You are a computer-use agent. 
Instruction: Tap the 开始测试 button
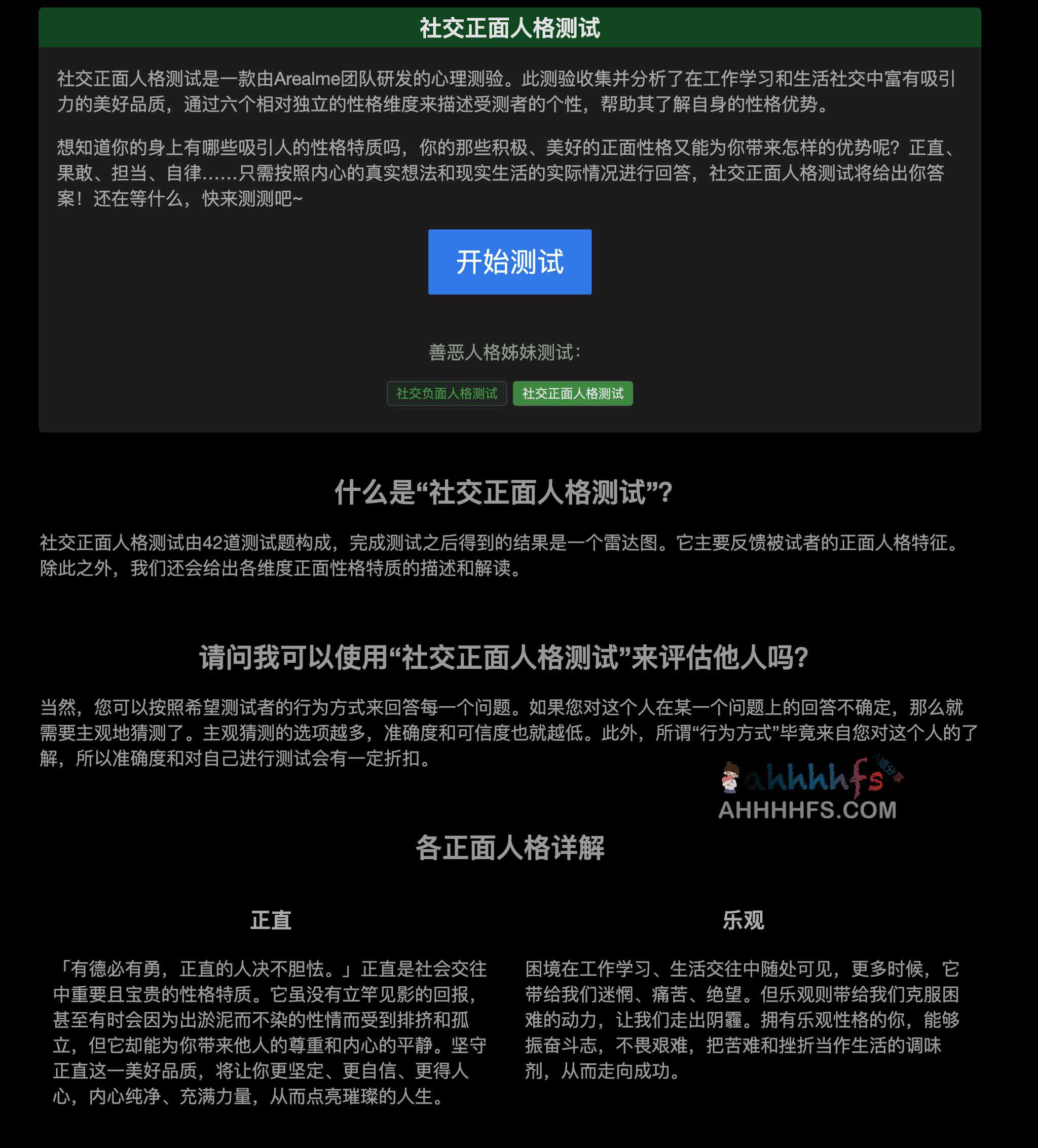pos(509,262)
